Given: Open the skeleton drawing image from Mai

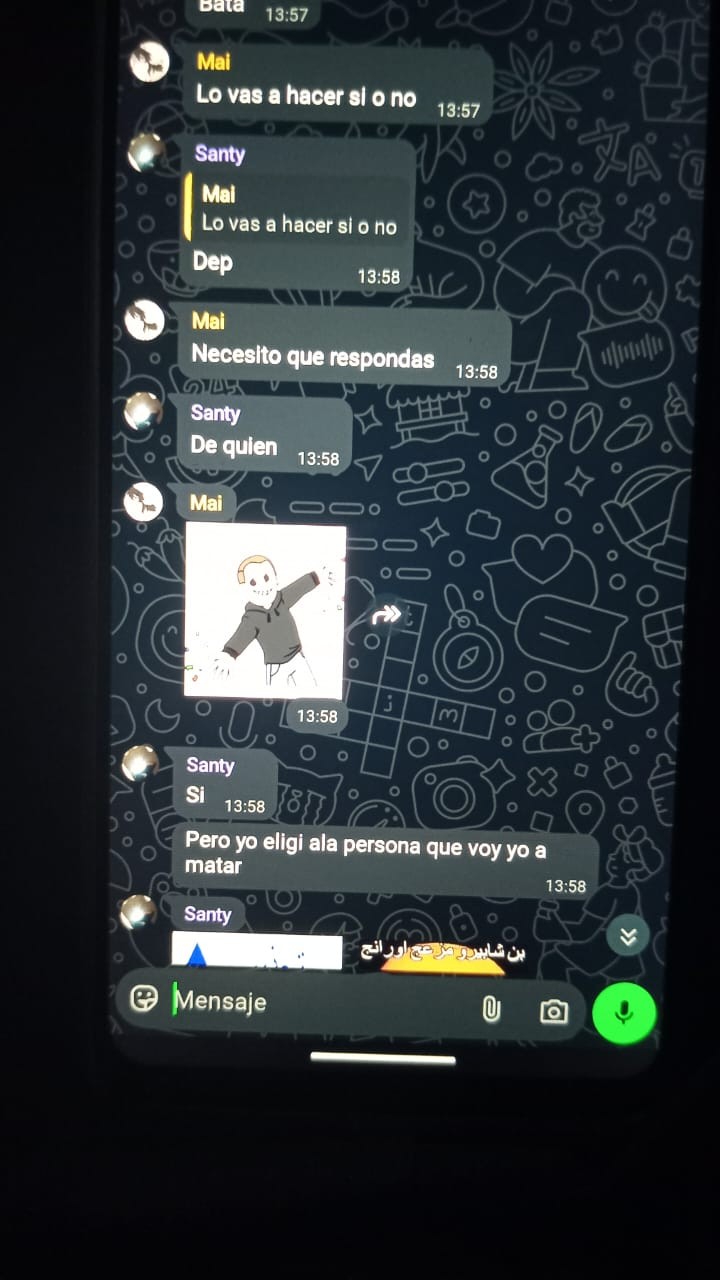Looking at the screenshot, I should click(x=265, y=610).
